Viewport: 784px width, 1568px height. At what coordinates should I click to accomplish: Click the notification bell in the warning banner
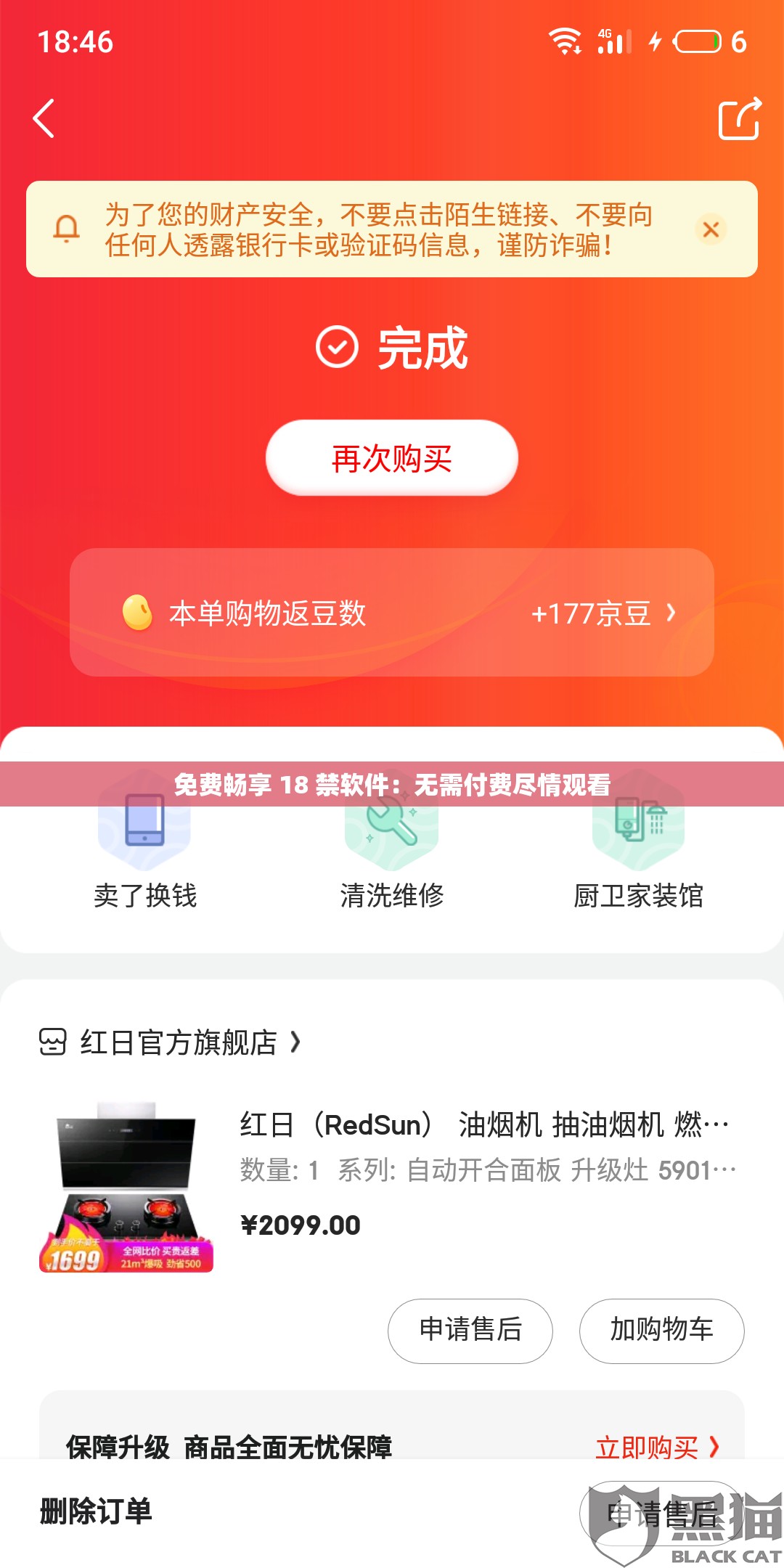point(66,229)
